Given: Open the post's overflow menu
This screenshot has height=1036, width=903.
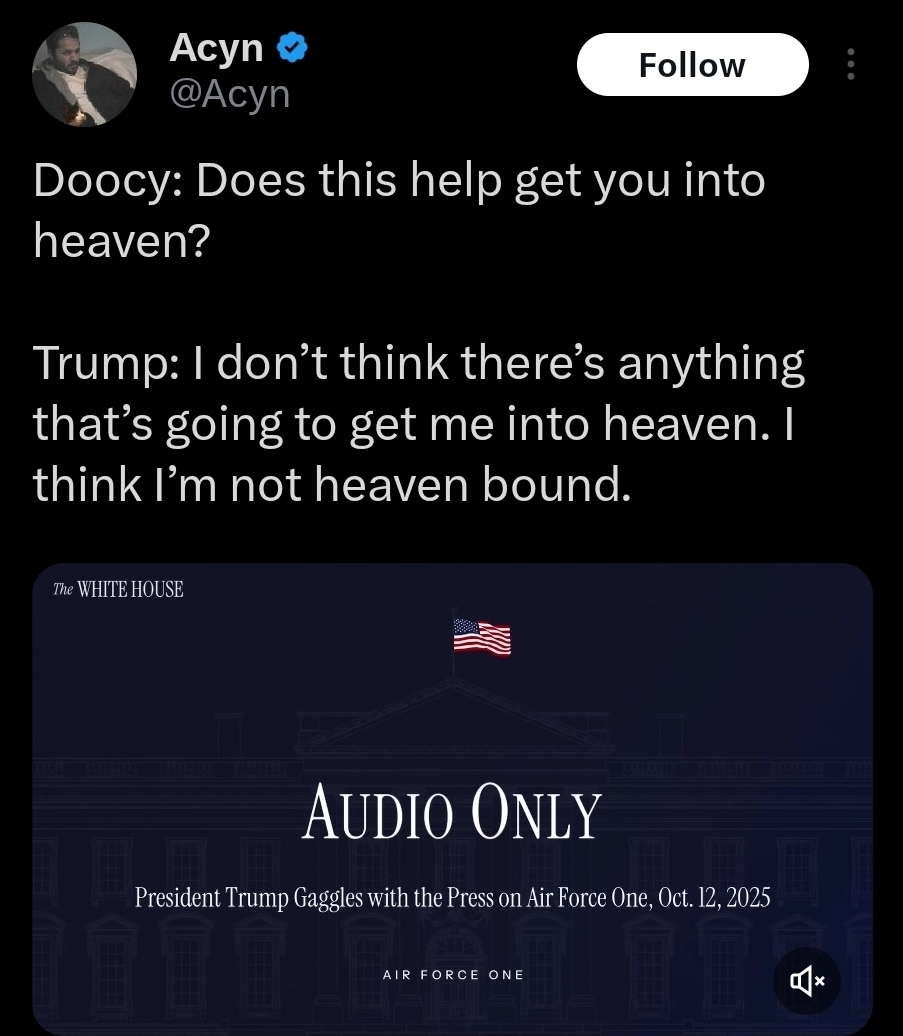Looking at the screenshot, I should 851,64.
